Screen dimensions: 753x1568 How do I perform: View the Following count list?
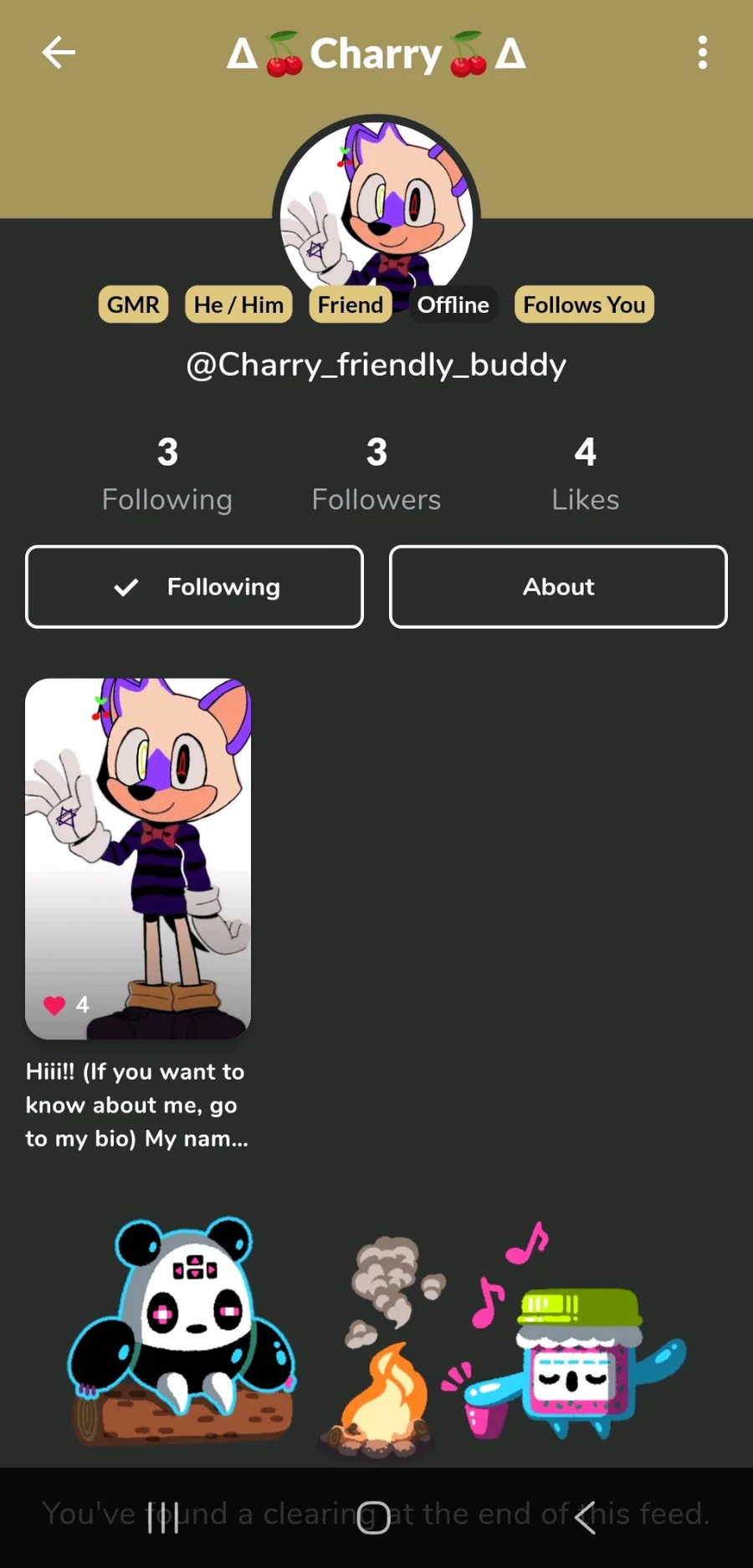click(167, 472)
